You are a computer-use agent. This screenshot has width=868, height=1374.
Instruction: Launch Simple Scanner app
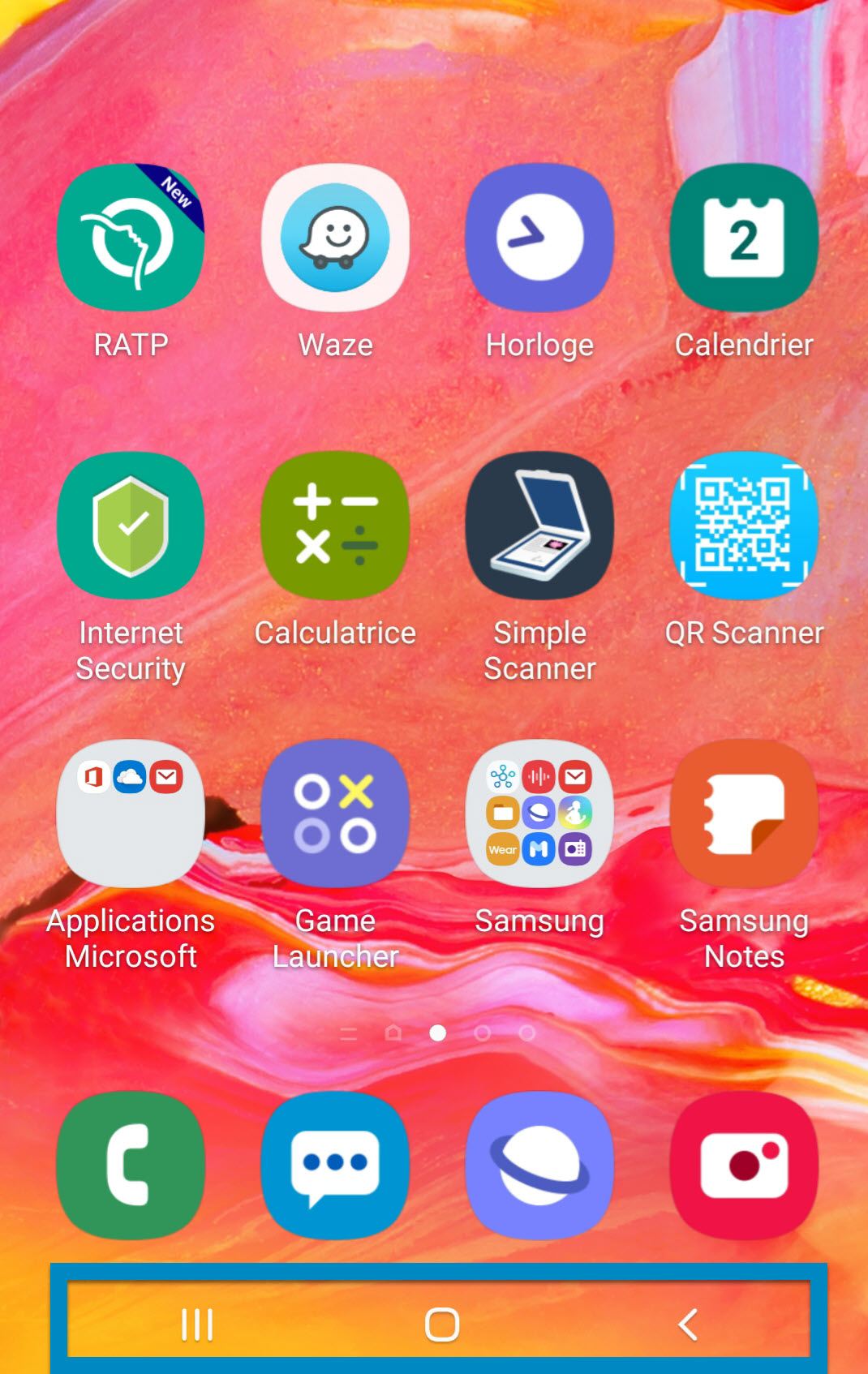[539, 526]
